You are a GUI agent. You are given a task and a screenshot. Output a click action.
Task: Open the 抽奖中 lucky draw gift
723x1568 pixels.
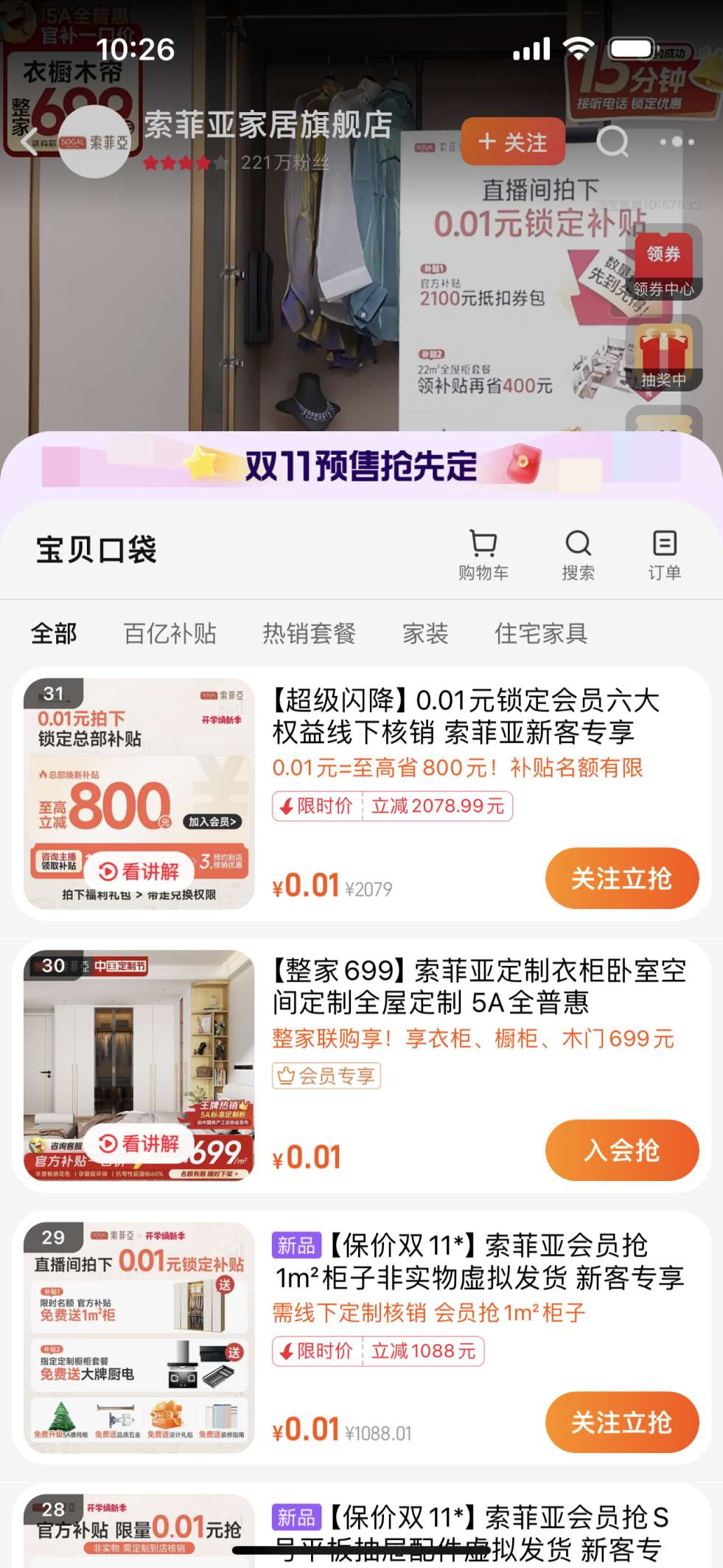pyautogui.click(x=664, y=359)
